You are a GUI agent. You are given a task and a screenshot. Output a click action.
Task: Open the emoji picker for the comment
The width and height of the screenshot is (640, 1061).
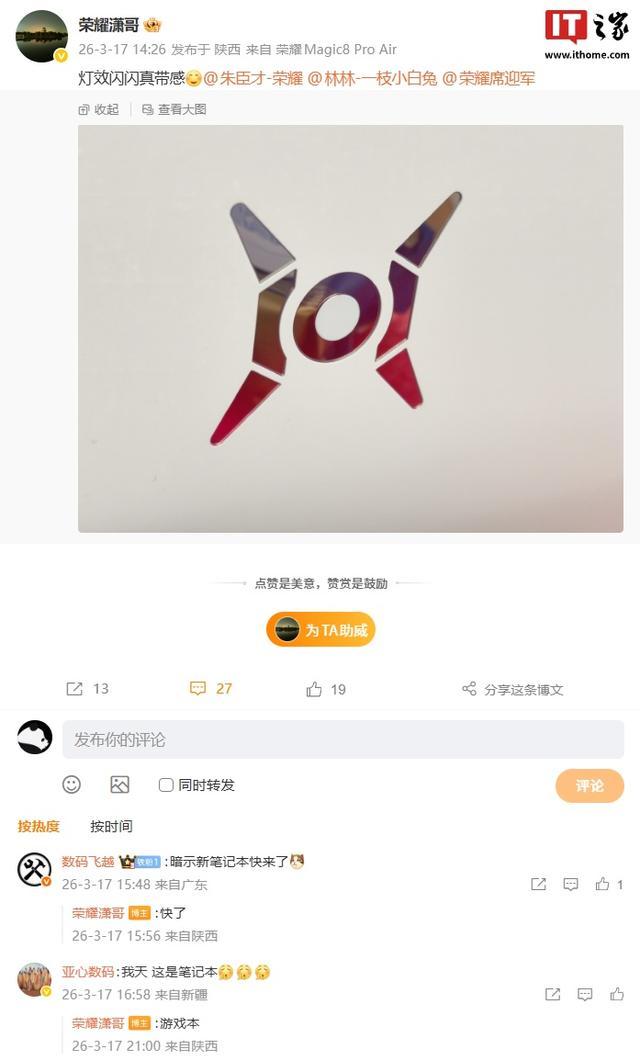coord(72,785)
